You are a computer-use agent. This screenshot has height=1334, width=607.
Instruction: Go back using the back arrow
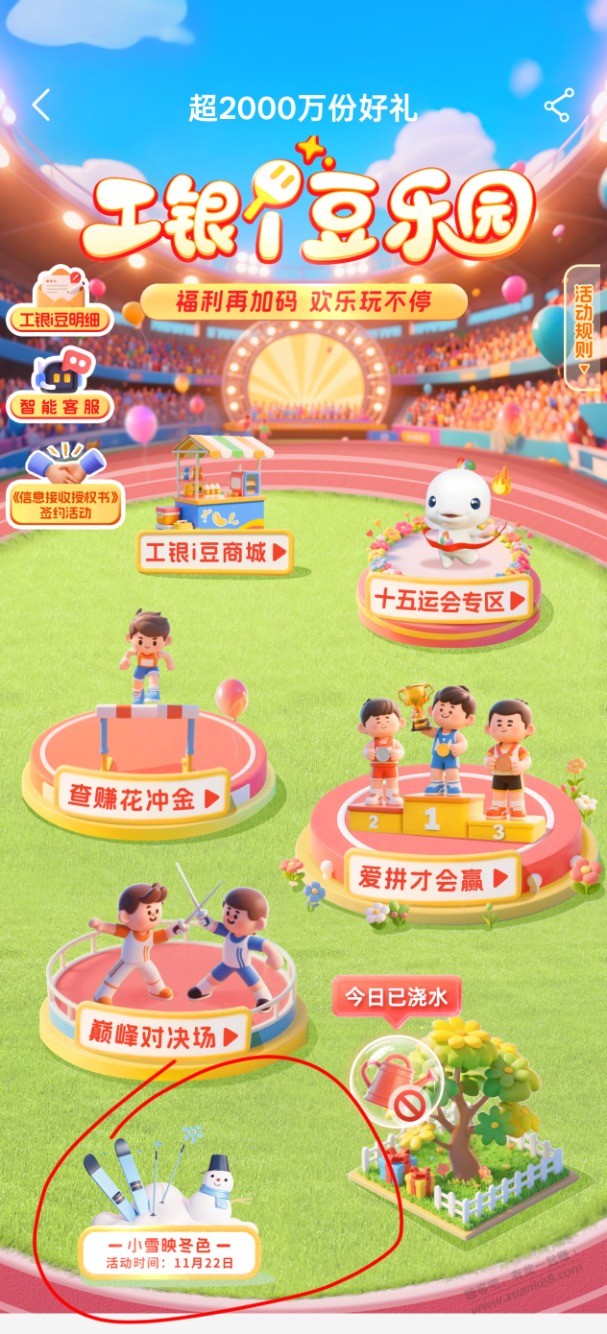(x=41, y=105)
